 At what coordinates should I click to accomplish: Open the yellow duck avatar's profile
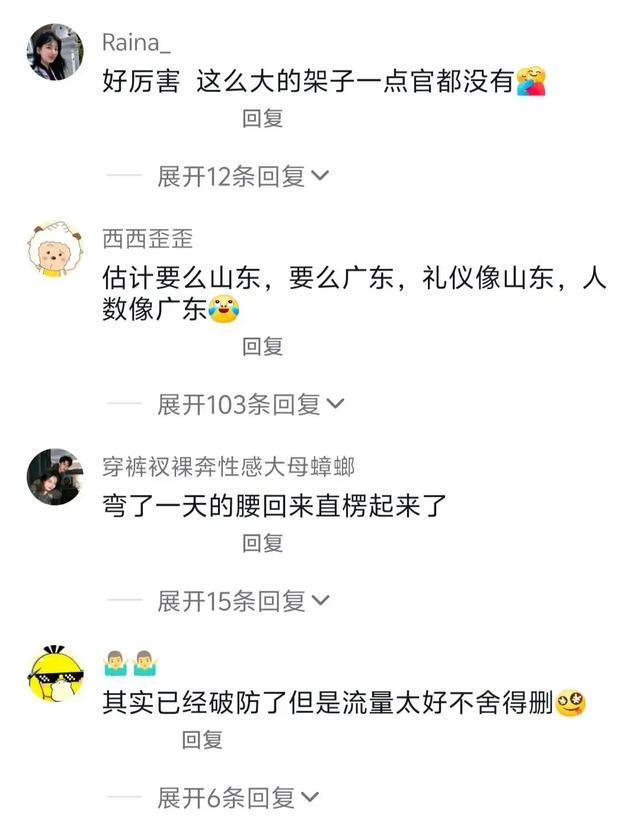point(55,675)
